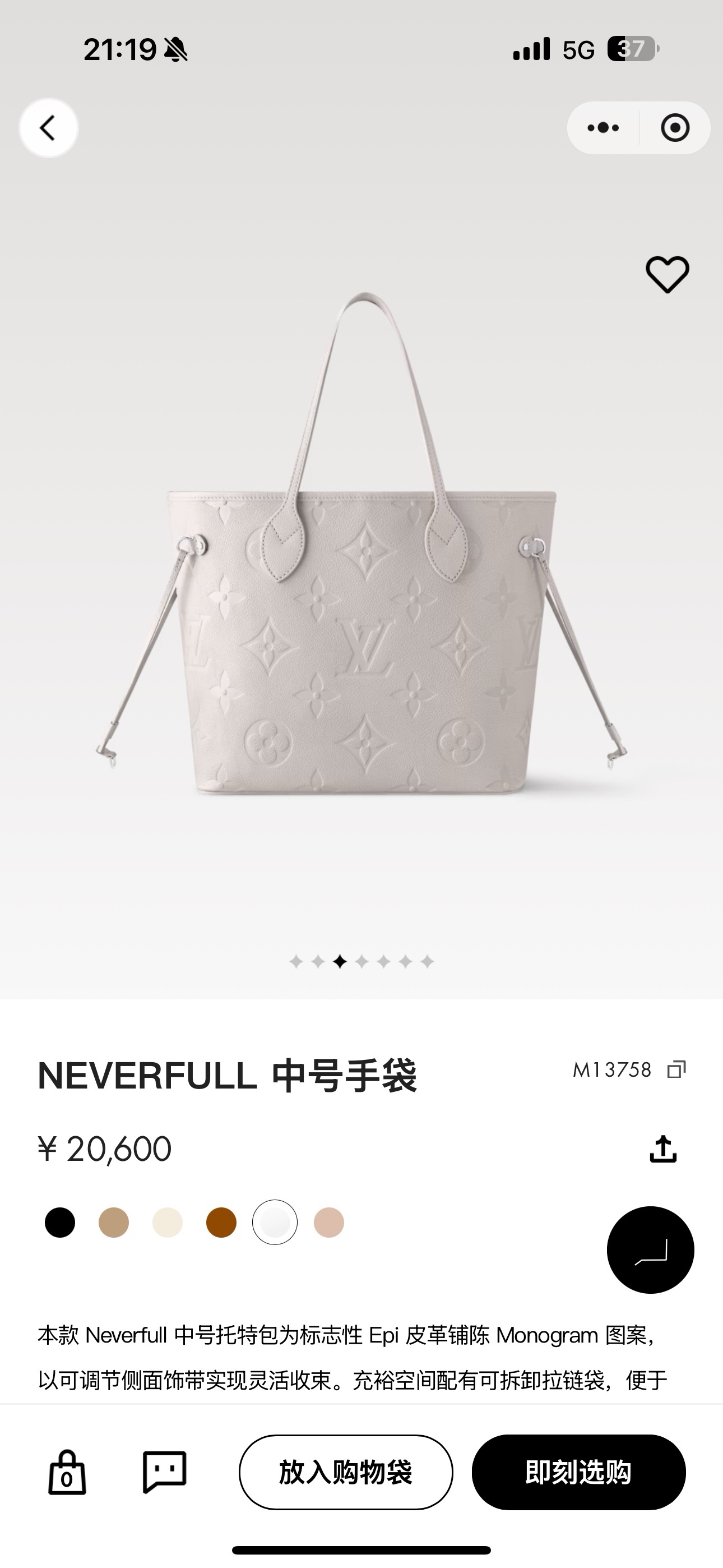This screenshot has height=1568, width=723.
Task: Share this Neverfull product
Action: tap(662, 1149)
